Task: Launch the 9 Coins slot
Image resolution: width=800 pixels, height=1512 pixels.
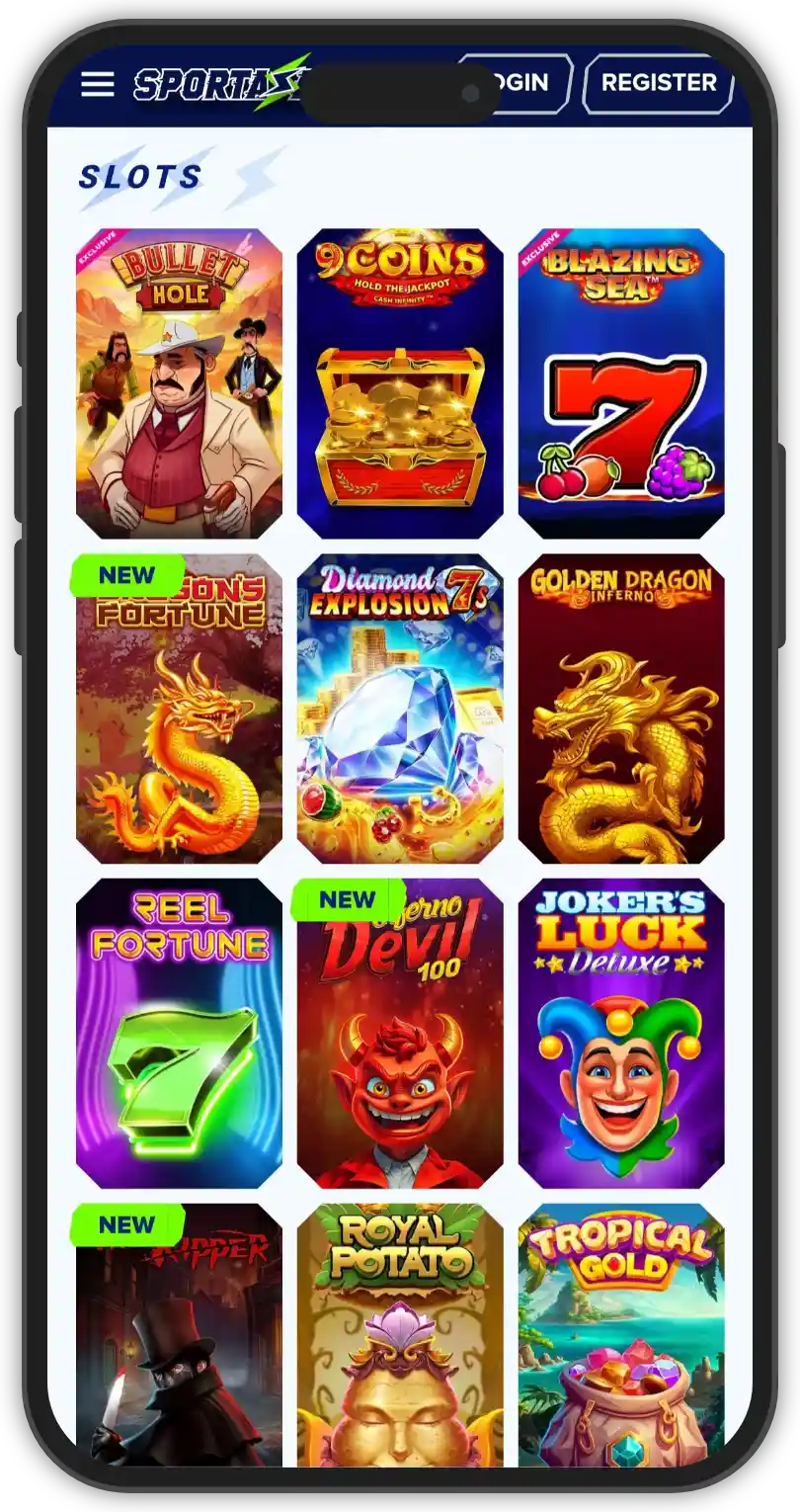Action: coord(400,383)
